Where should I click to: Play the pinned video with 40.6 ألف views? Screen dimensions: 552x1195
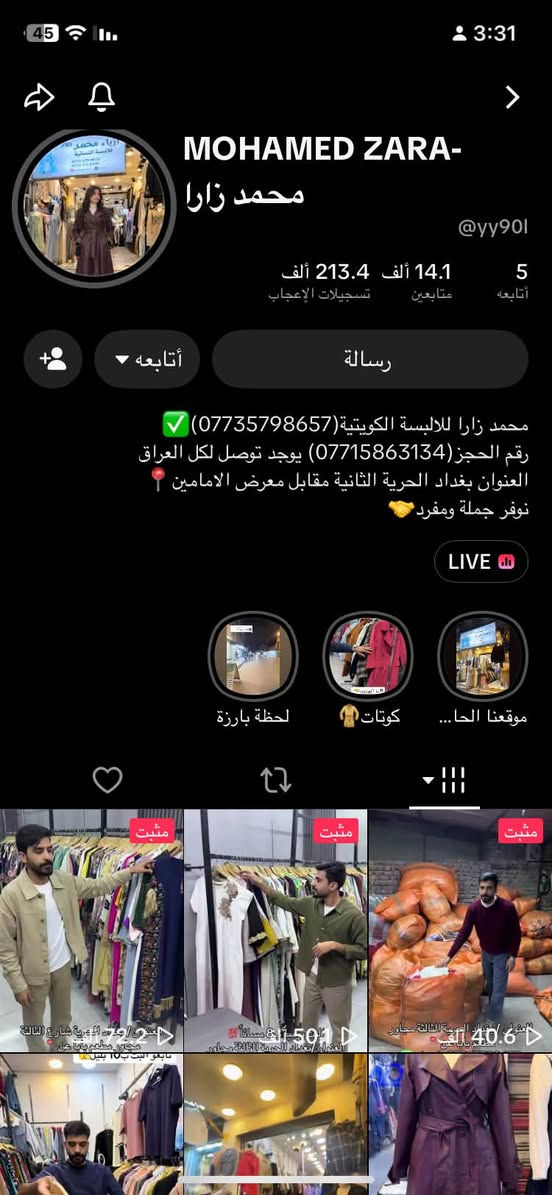tap(461, 931)
